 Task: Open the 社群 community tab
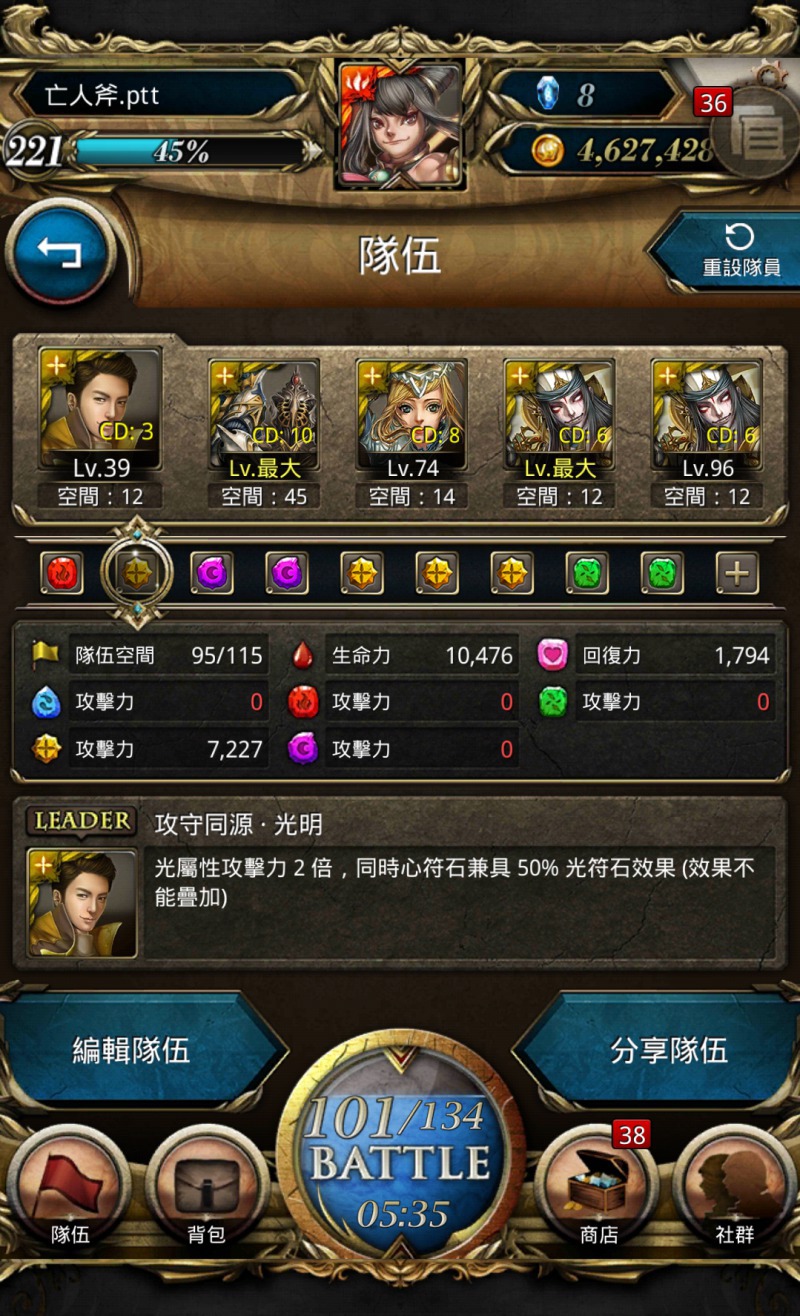coord(735,1190)
